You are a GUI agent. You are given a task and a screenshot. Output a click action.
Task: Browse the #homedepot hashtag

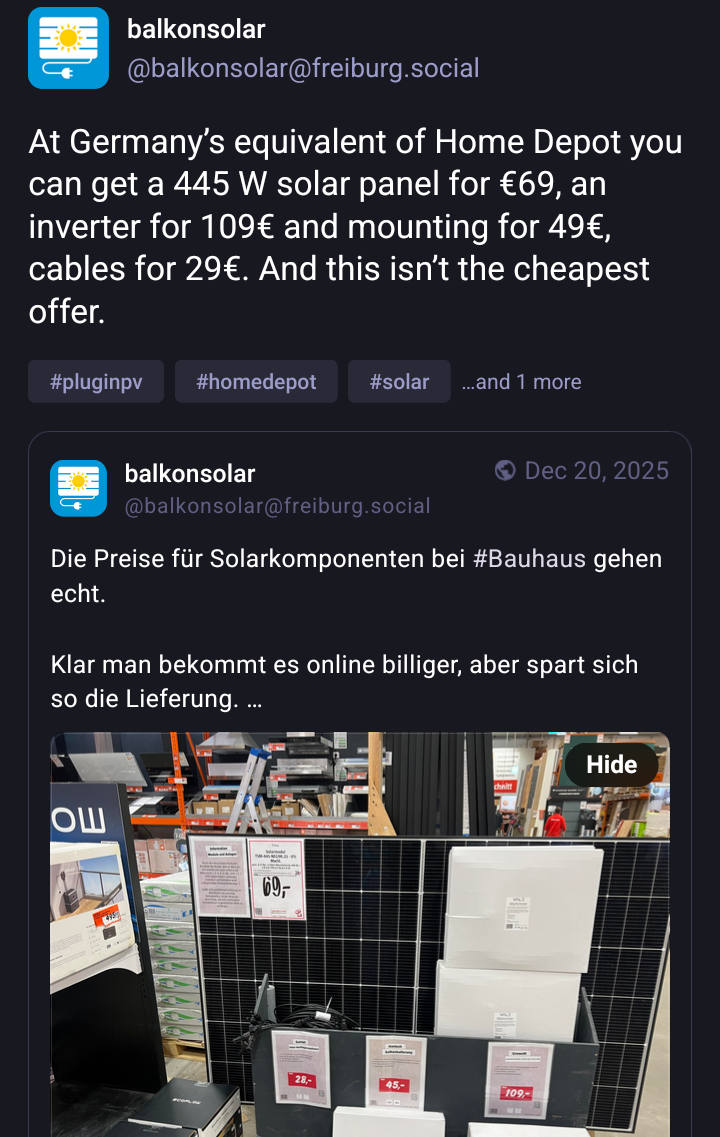[x=256, y=382]
